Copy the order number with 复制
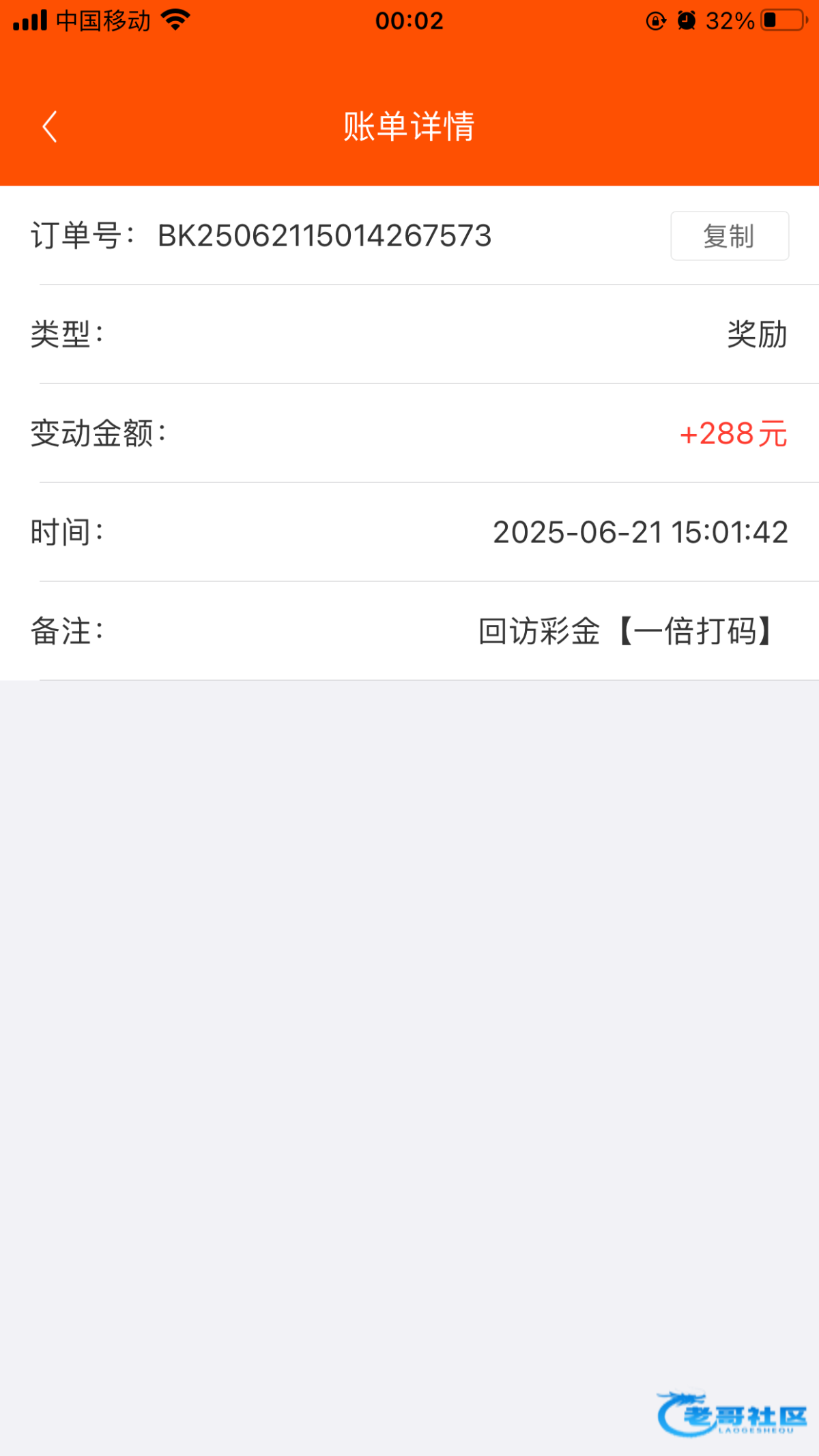Image resolution: width=819 pixels, height=1456 pixels. pos(730,236)
